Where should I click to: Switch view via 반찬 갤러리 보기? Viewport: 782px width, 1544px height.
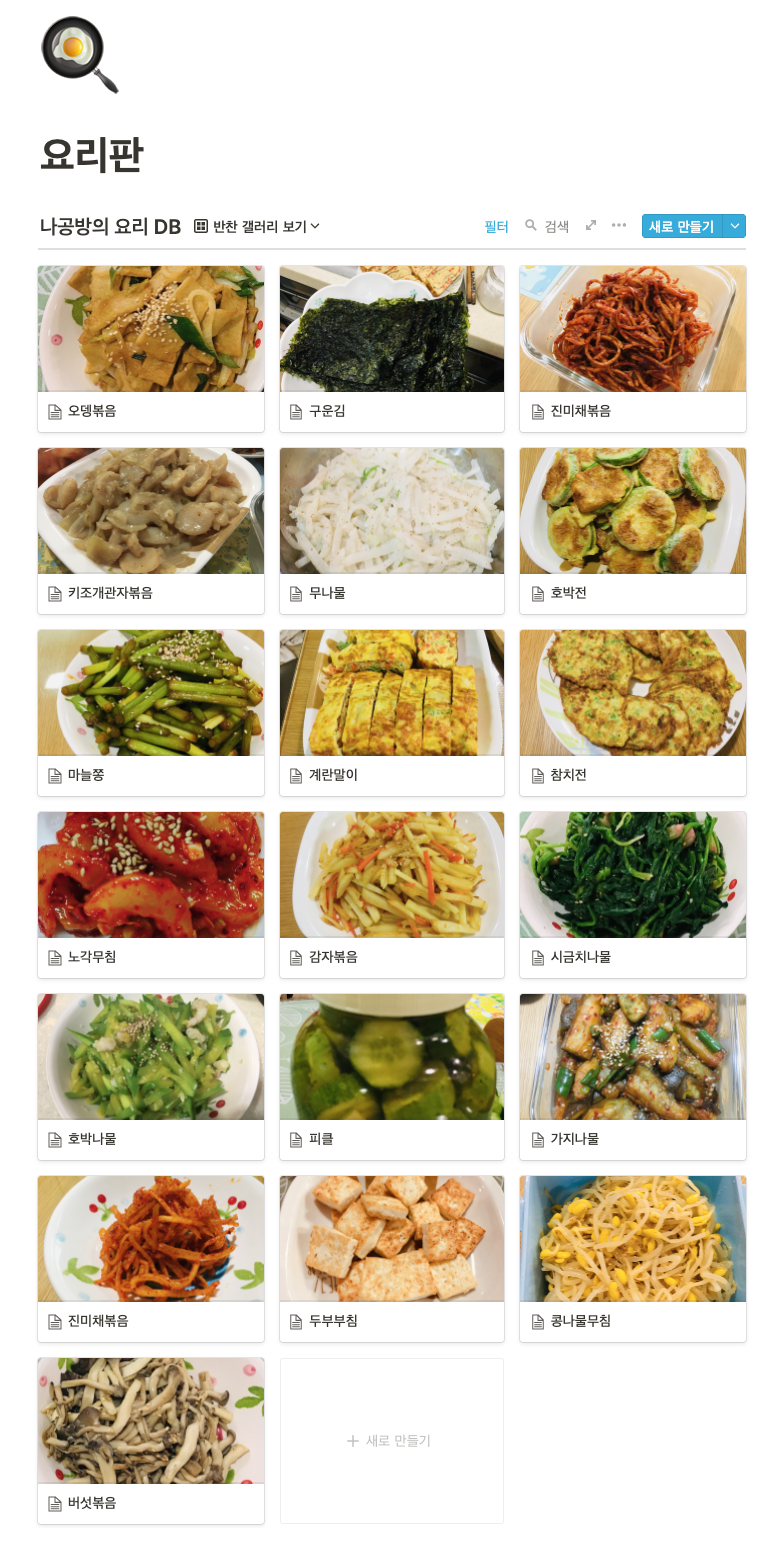pos(257,227)
